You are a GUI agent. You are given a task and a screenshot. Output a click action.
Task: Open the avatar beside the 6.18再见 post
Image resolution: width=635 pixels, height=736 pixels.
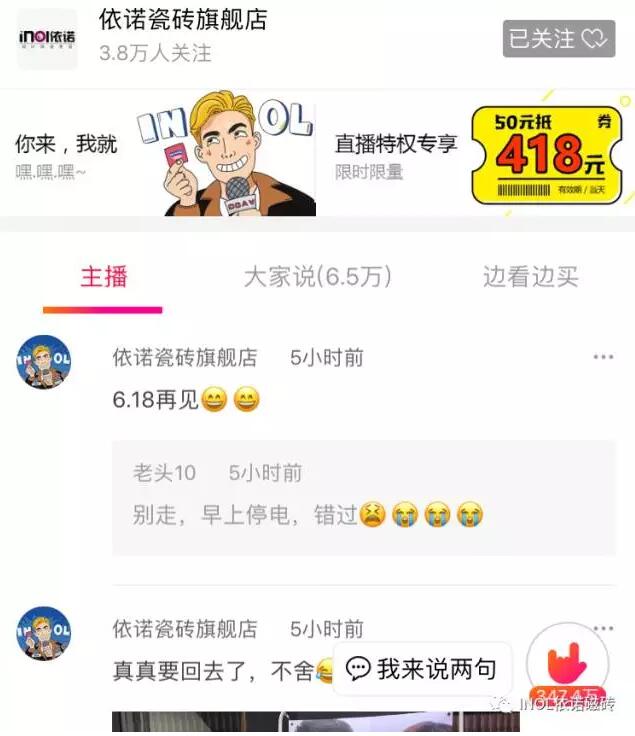[44, 362]
